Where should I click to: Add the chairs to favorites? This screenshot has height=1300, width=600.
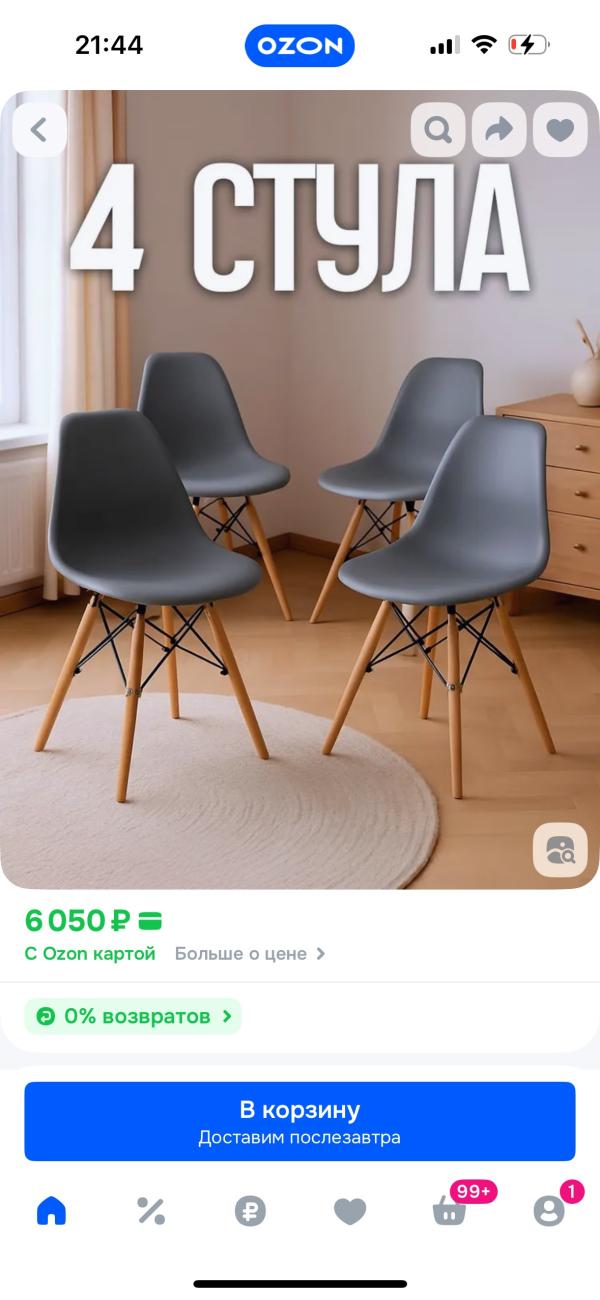pyautogui.click(x=560, y=130)
